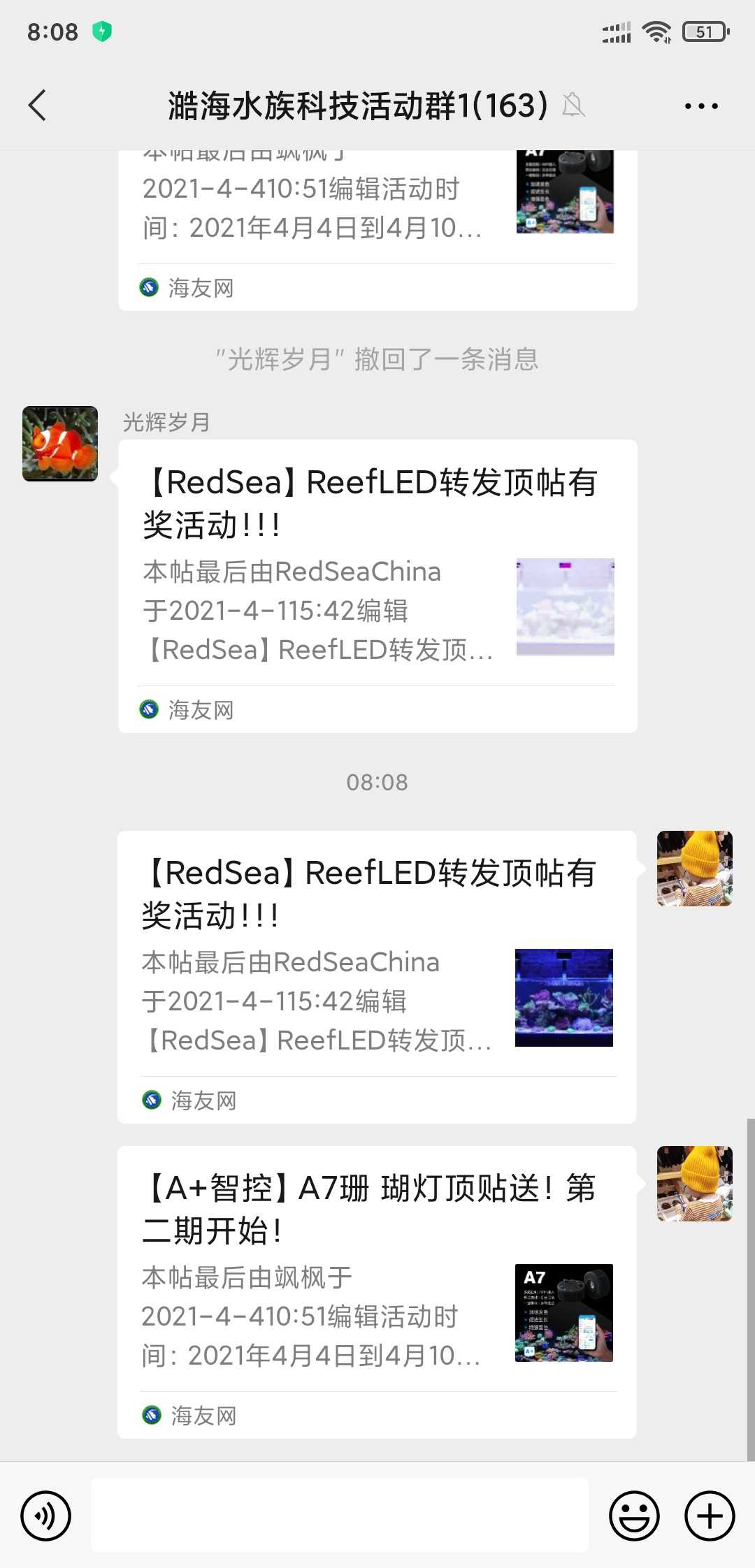Open my sent RedSea ReefLED link card

pos(376,976)
